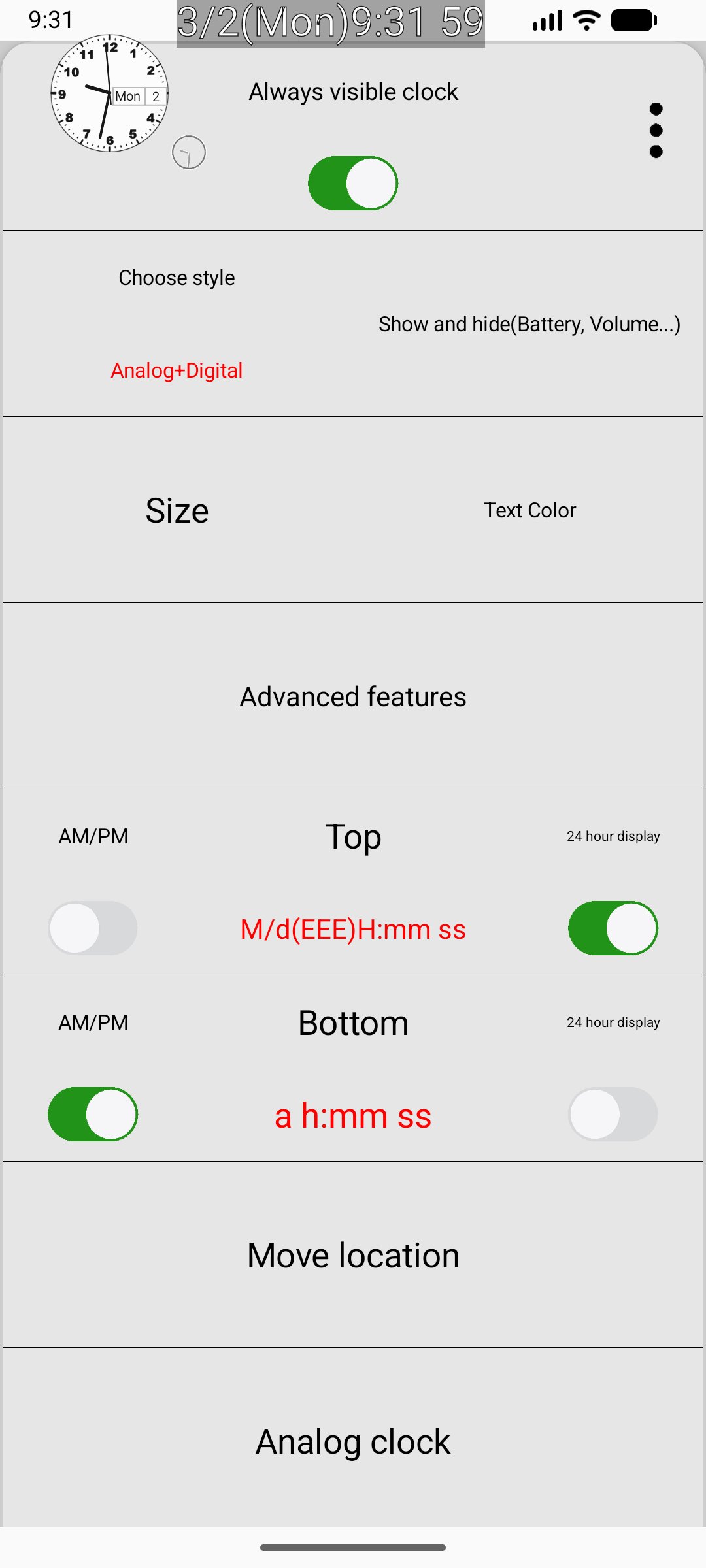This screenshot has height=1568, width=706.
Task: Open Choose style (Analog+Digital)
Action: pyautogui.click(x=176, y=324)
